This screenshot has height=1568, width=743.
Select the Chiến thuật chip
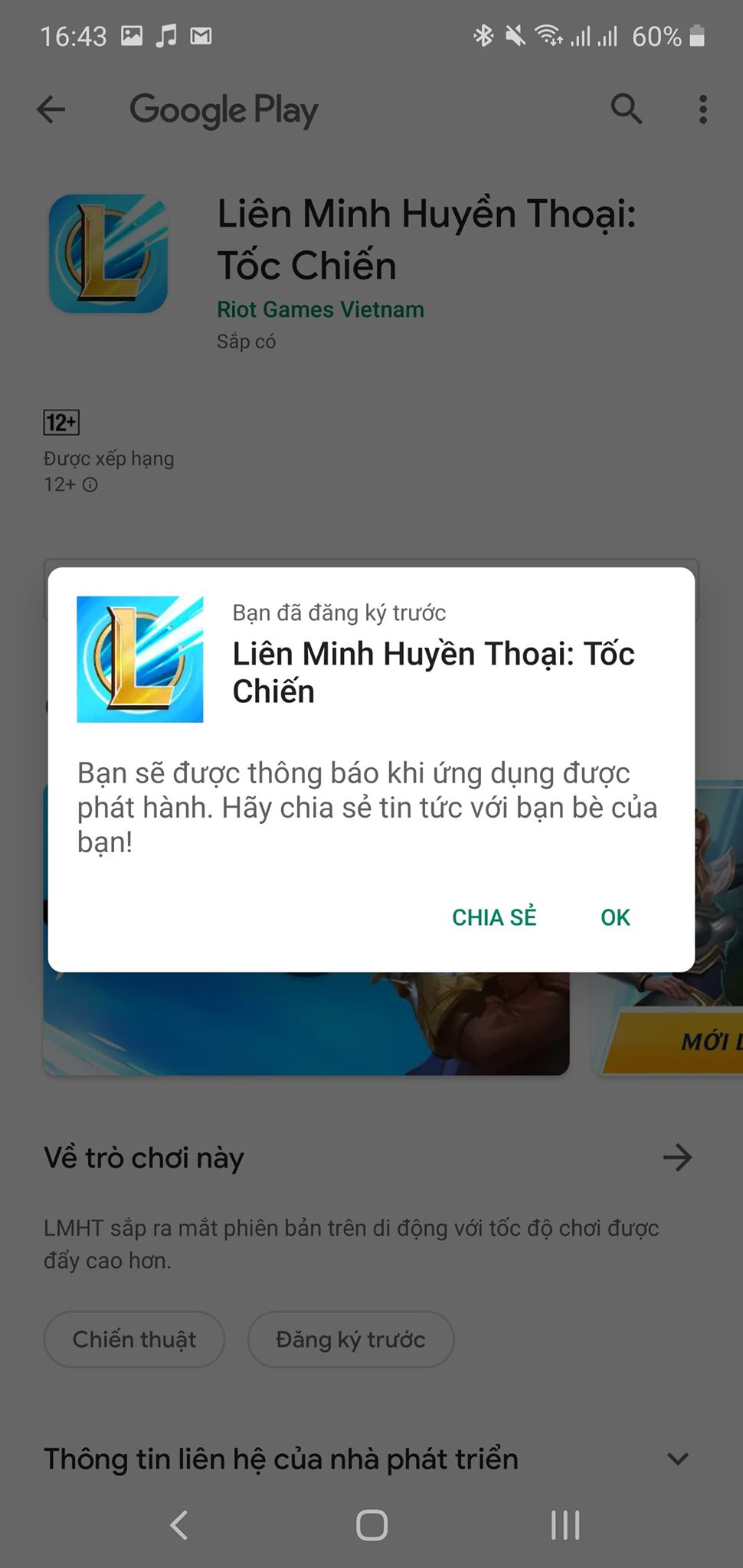[134, 1339]
